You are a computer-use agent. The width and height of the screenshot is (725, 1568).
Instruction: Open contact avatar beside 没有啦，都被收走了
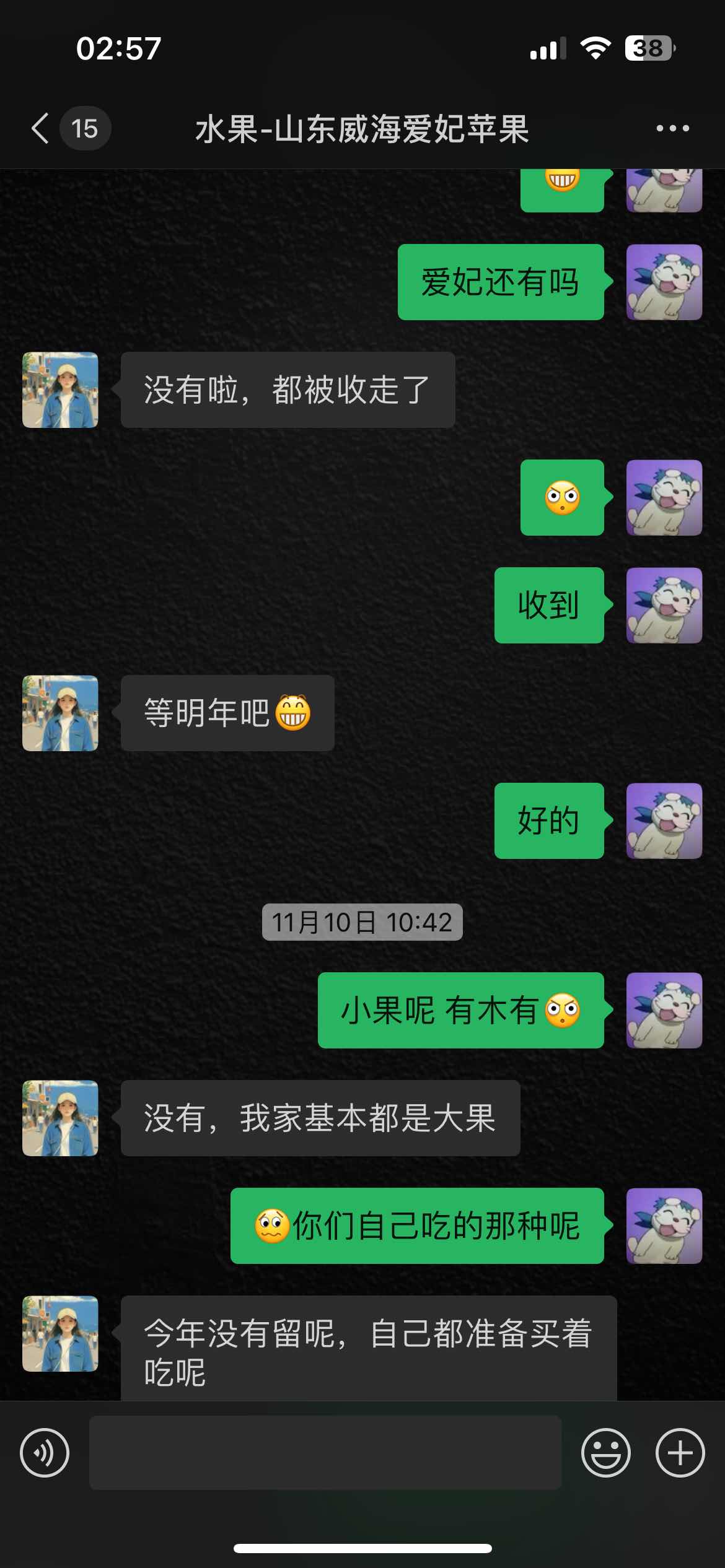pyautogui.click(x=60, y=390)
